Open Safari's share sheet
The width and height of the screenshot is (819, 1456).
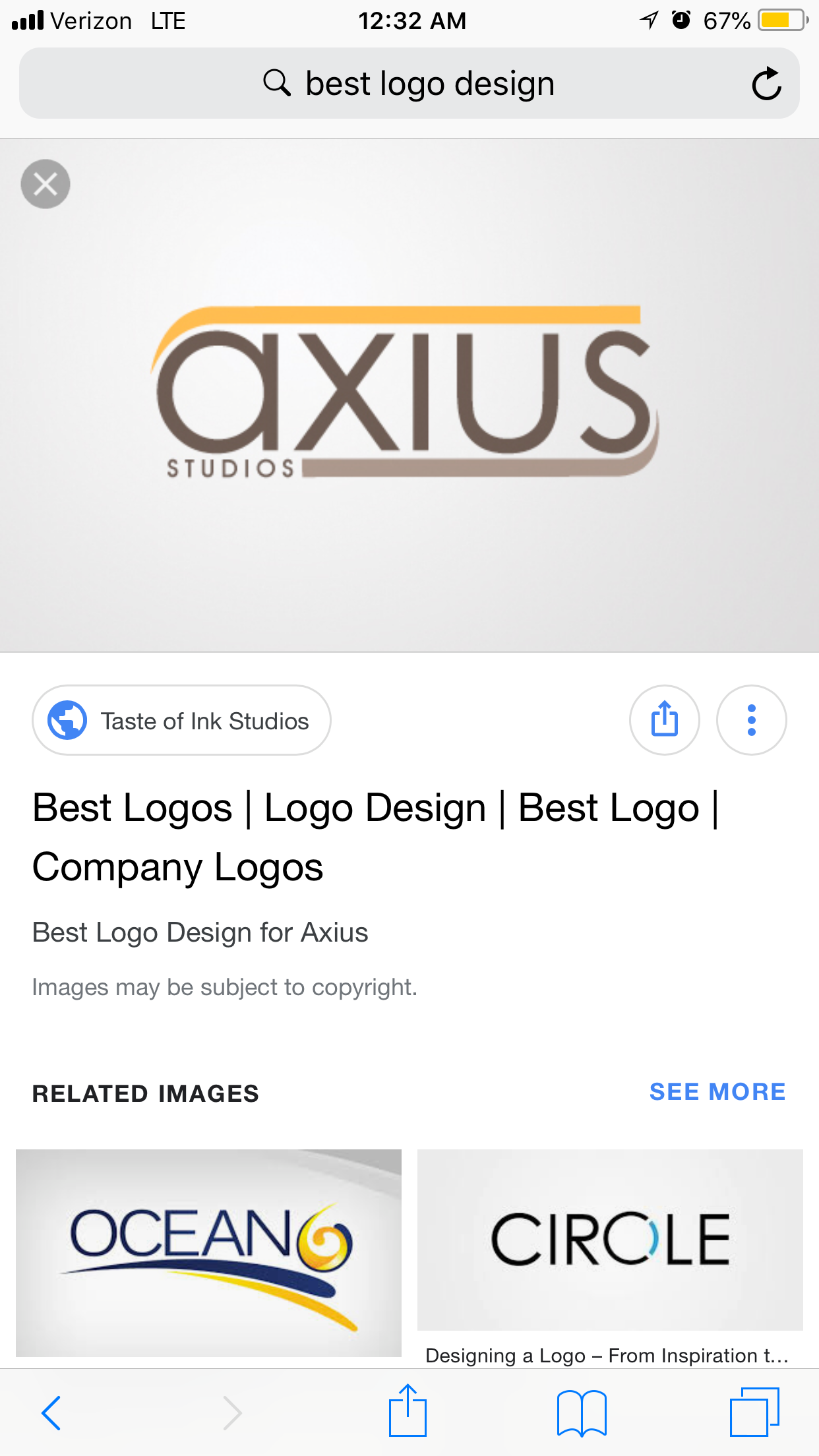pos(408,1411)
